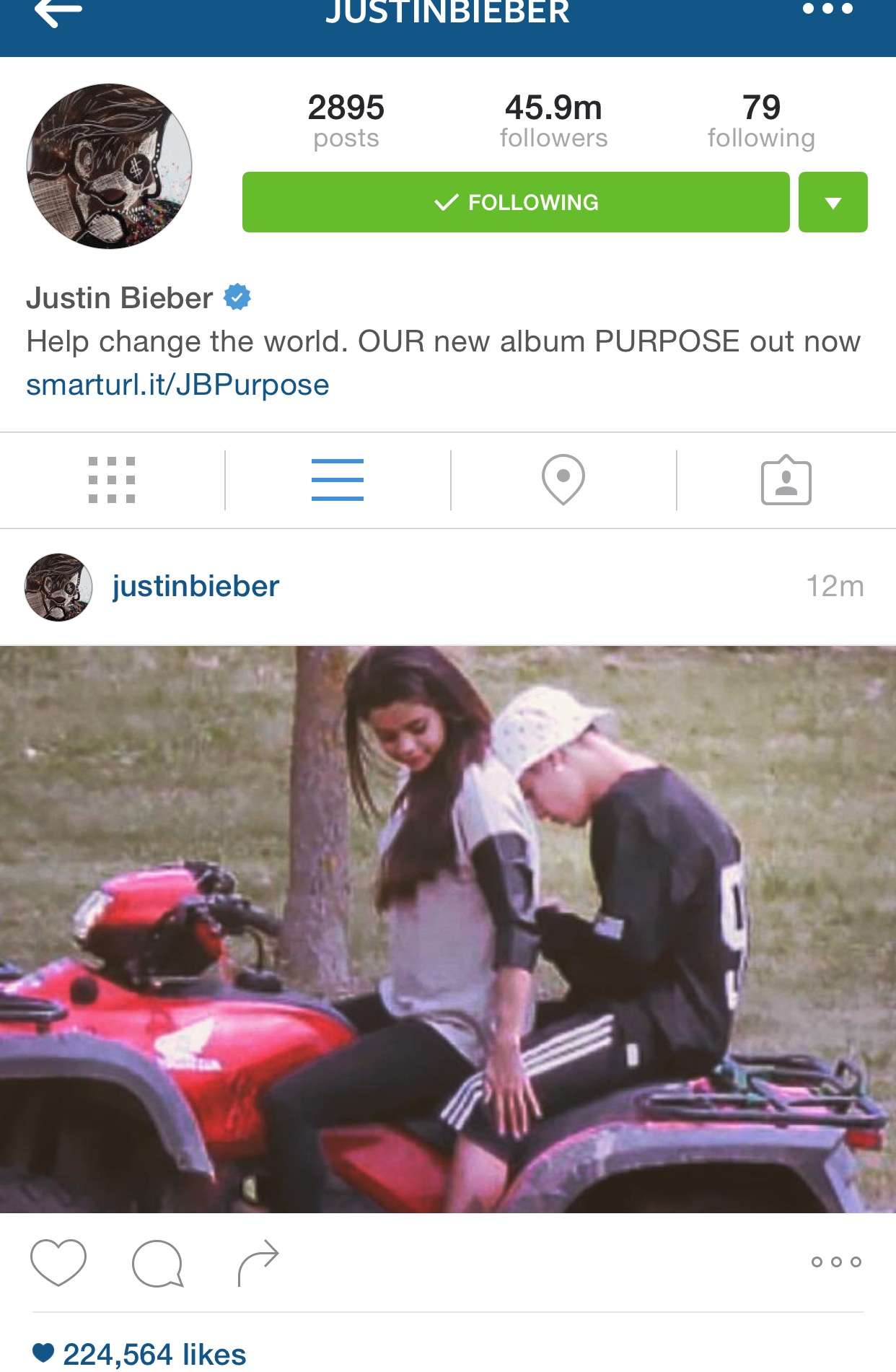This screenshot has height=1372, width=896.
Task: Open the posted photo
Action: [x=447, y=929]
